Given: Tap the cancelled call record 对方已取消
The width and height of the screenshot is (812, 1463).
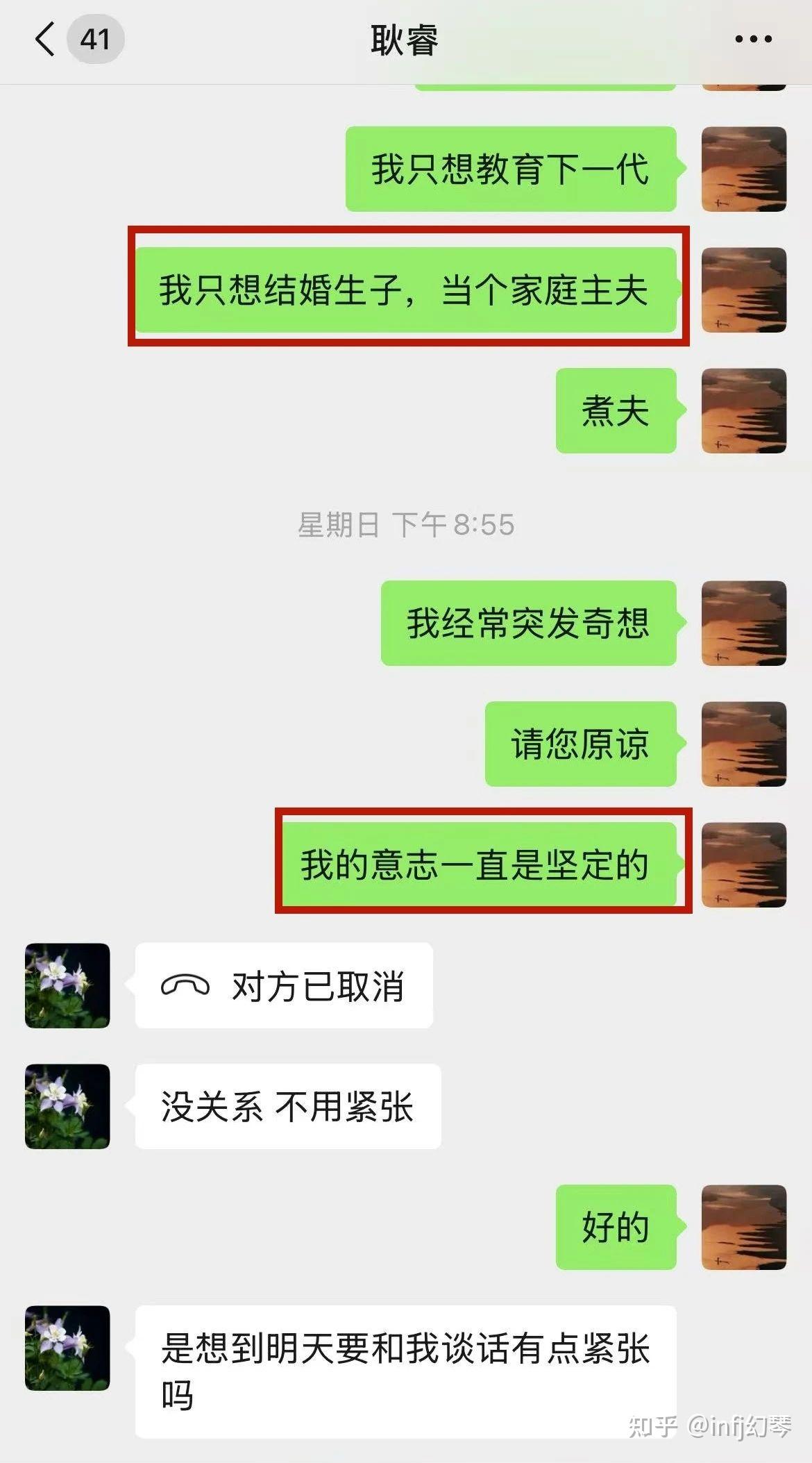Looking at the screenshot, I should click(x=284, y=985).
